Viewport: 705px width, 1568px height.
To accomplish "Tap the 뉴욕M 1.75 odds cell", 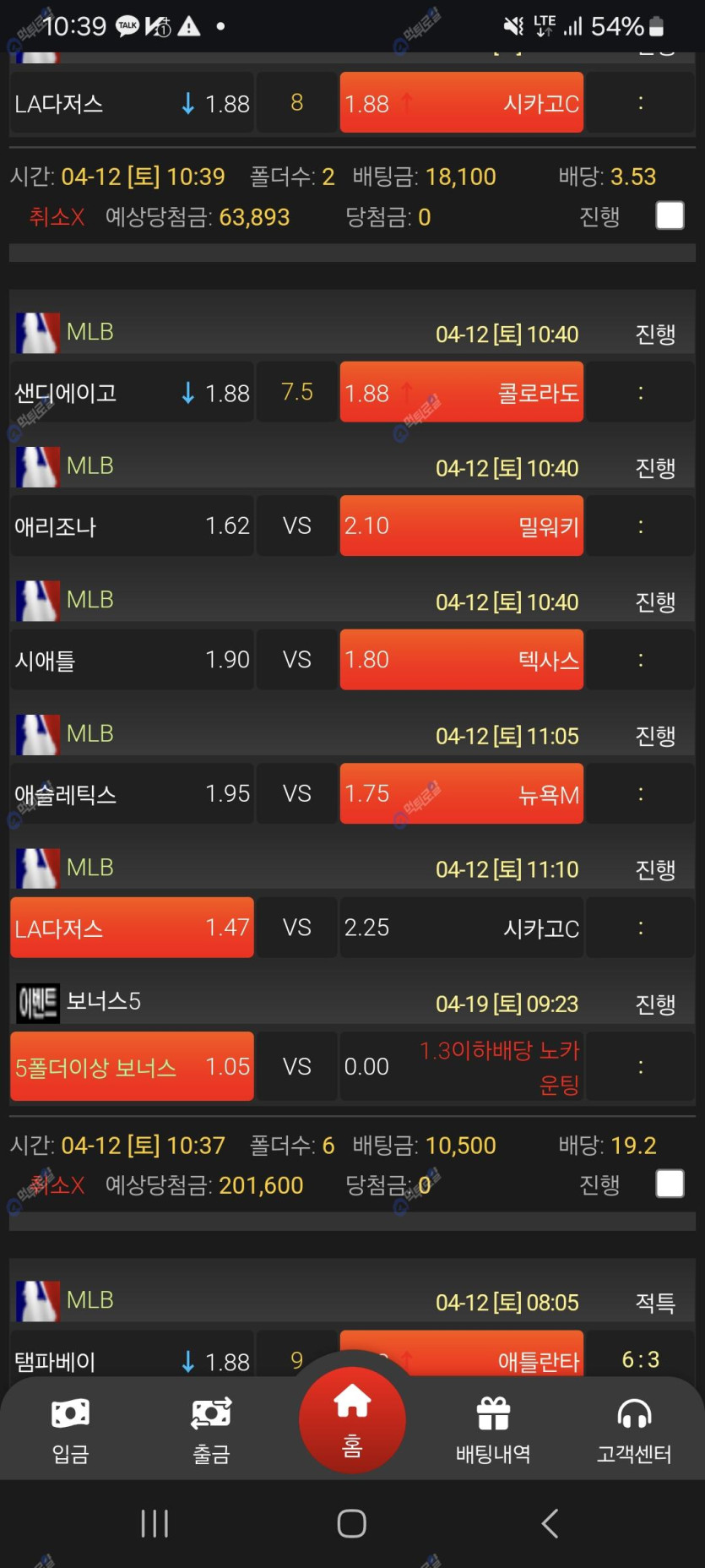I will (x=461, y=793).
